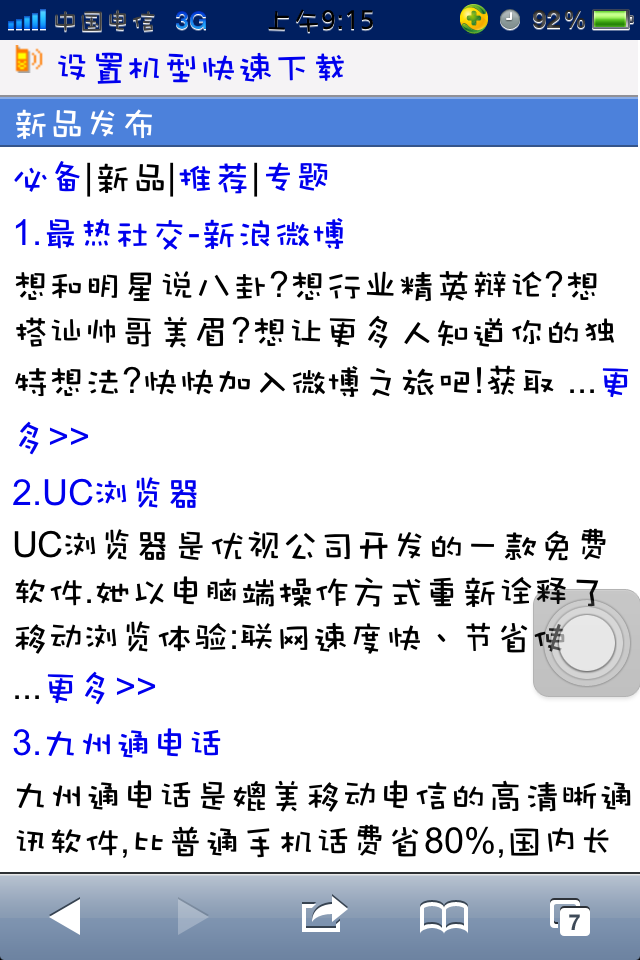The image size is (640, 960).
Task: Switch to the 必备 category
Action: point(47,179)
